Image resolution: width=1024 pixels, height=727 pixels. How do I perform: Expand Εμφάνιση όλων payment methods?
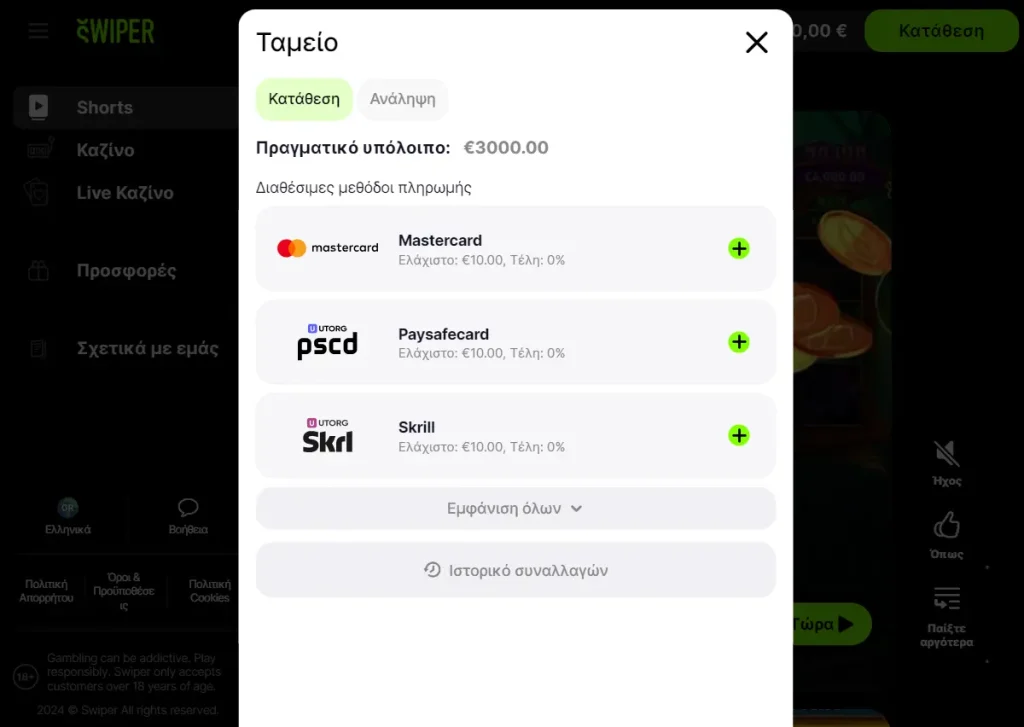[515, 508]
